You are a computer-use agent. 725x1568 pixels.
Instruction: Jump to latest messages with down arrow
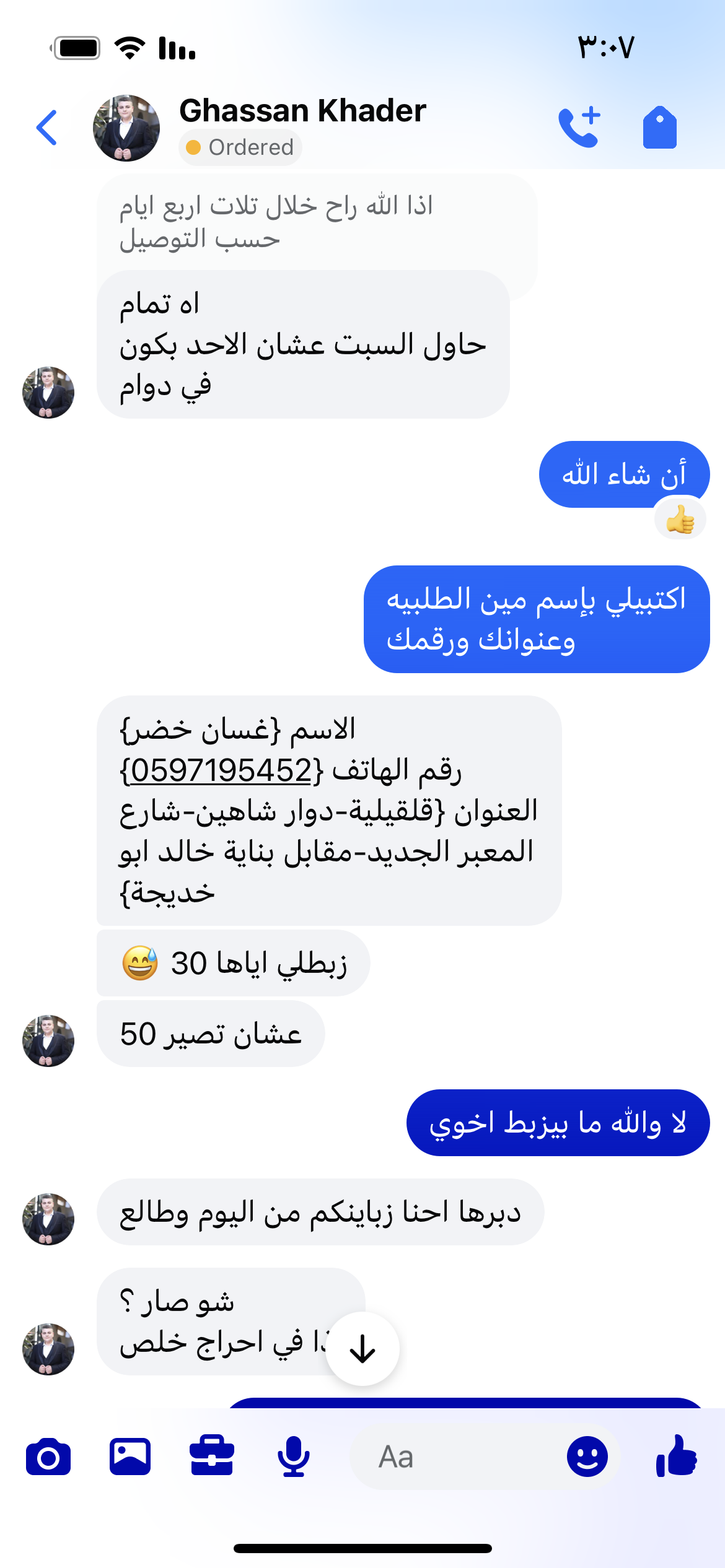pyautogui.click(x=362, y=1349)
